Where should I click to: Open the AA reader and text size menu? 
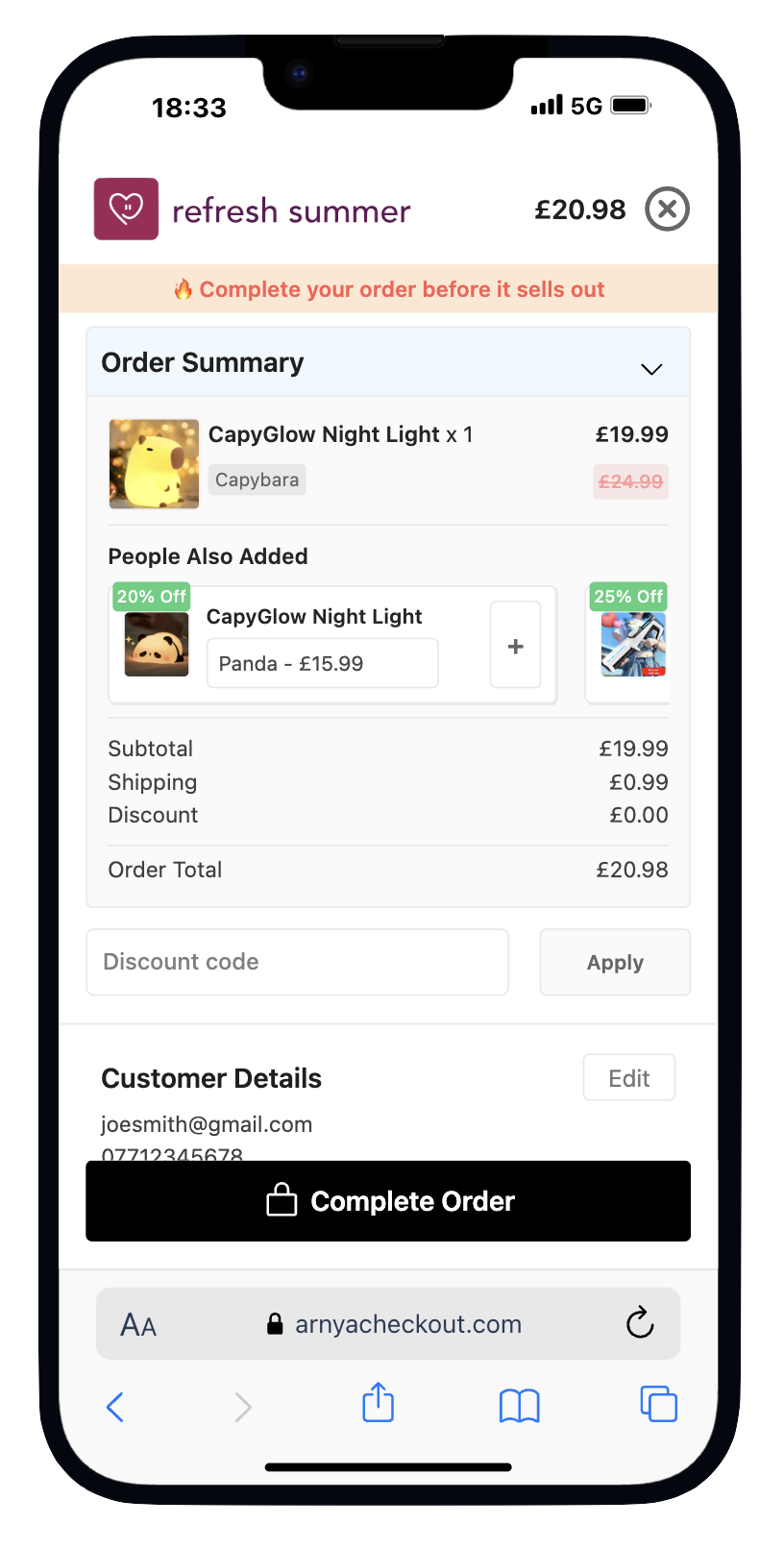pos(138,1325)
